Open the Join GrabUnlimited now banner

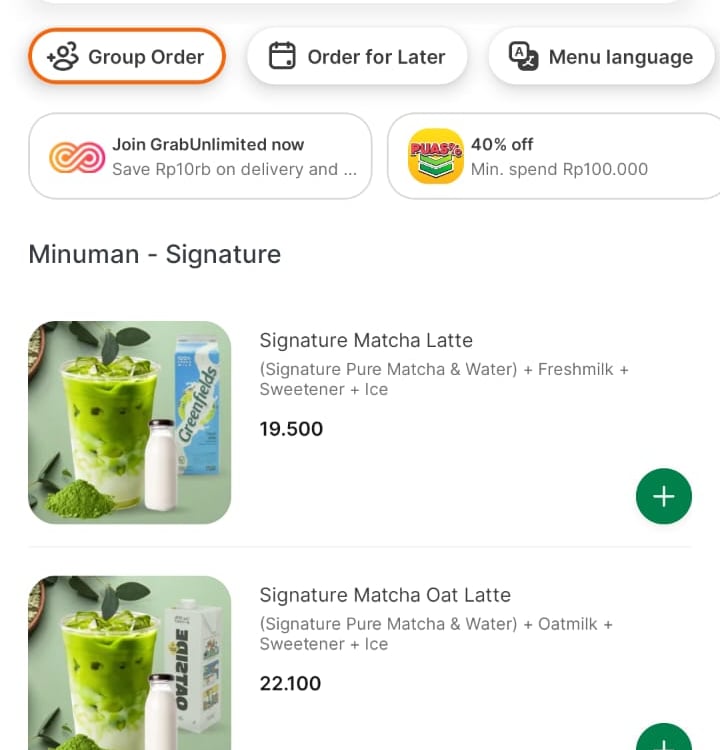tap(200, 157)
